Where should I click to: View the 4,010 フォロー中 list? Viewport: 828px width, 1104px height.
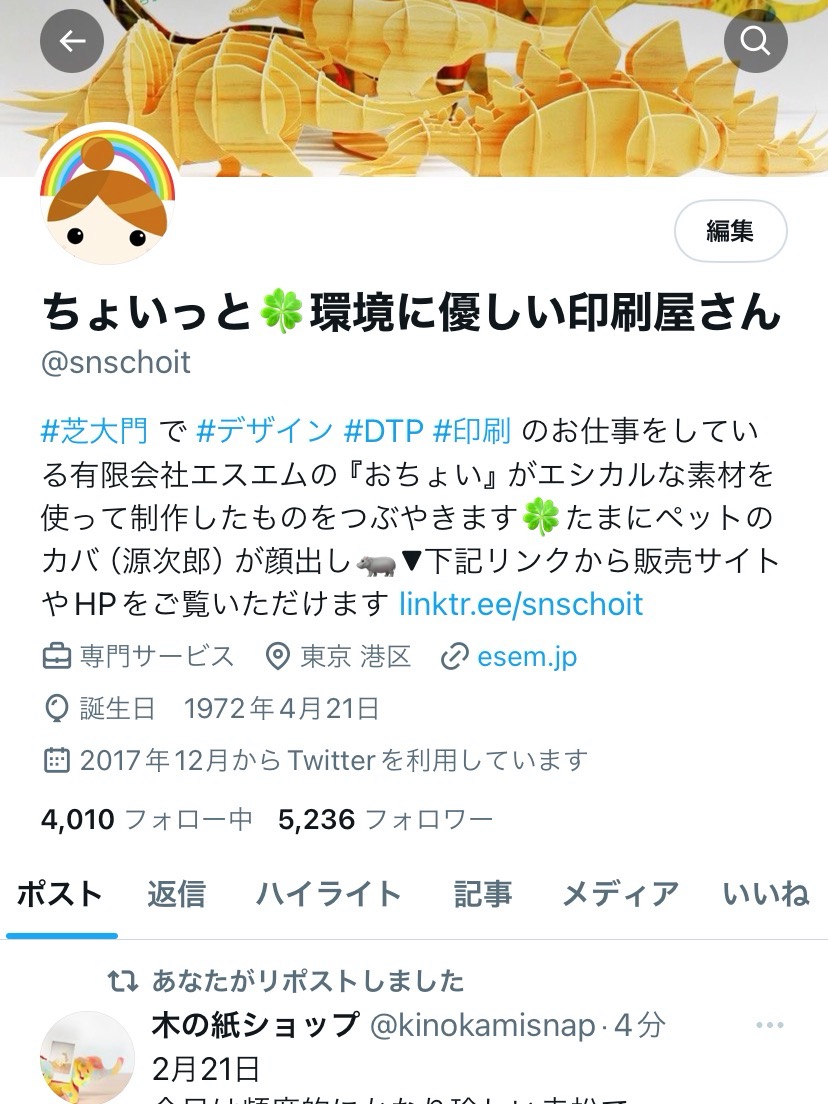pyautogui.click(x=147, y=820)
